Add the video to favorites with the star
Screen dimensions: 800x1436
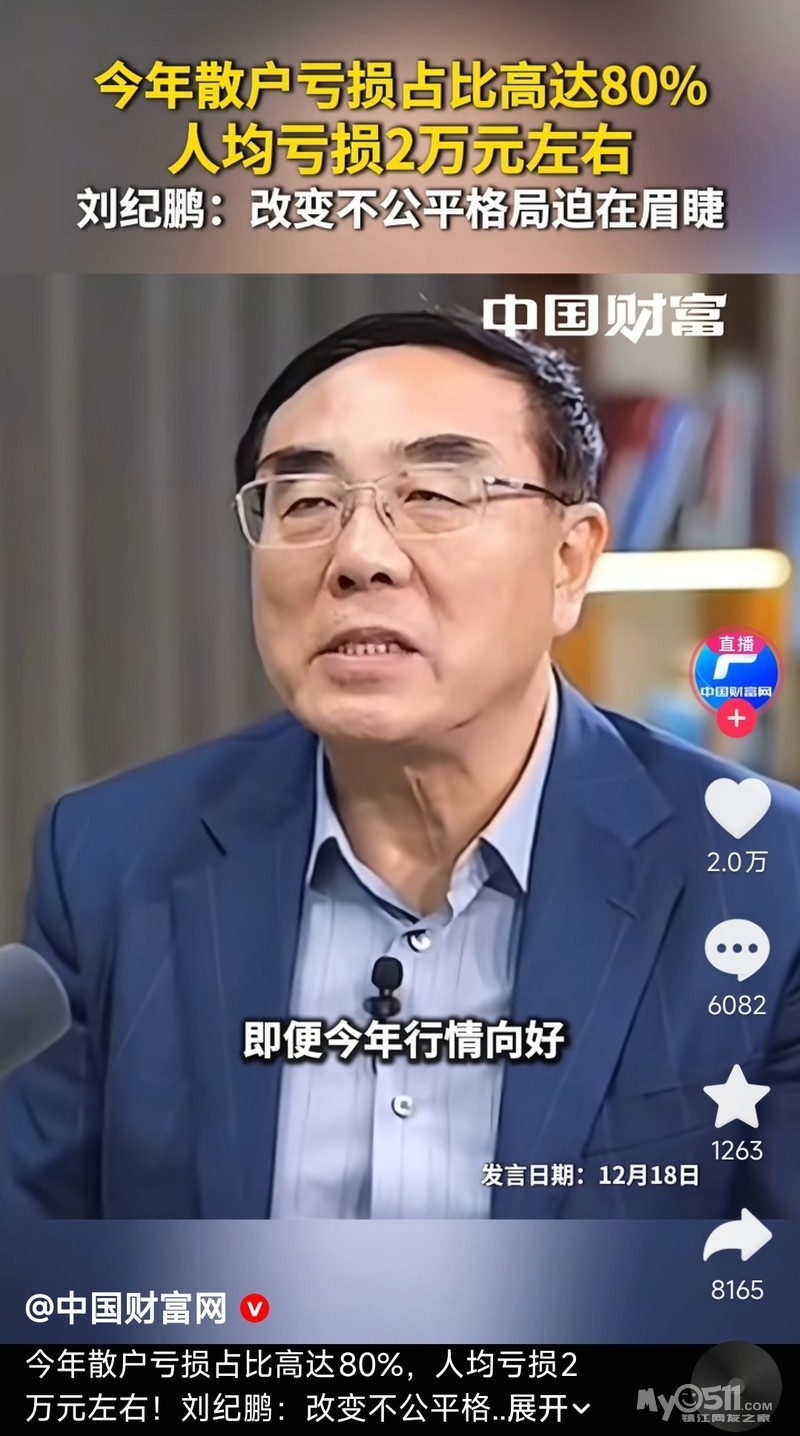coord(737,1096)
